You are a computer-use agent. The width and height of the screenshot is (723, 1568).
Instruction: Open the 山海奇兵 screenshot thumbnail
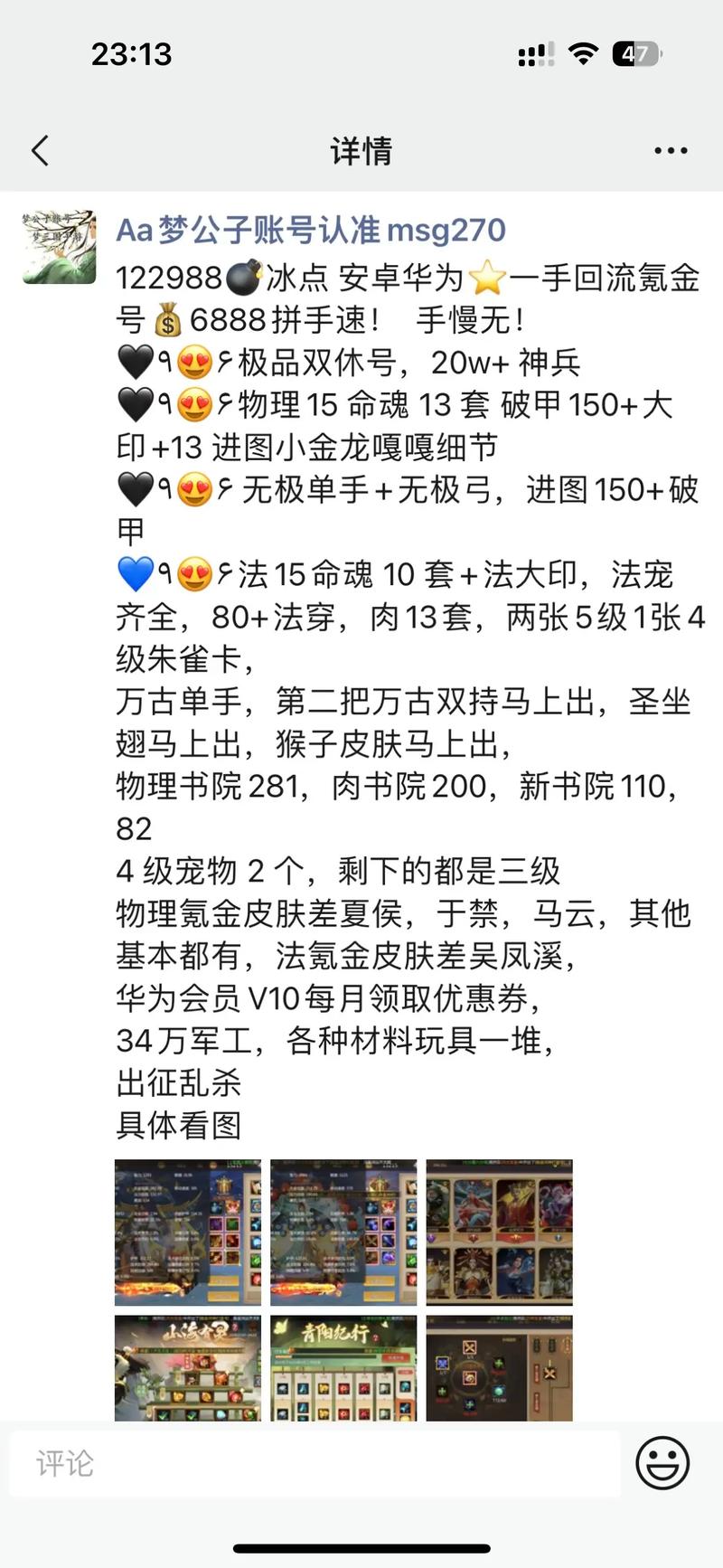tap(186, 1371)
